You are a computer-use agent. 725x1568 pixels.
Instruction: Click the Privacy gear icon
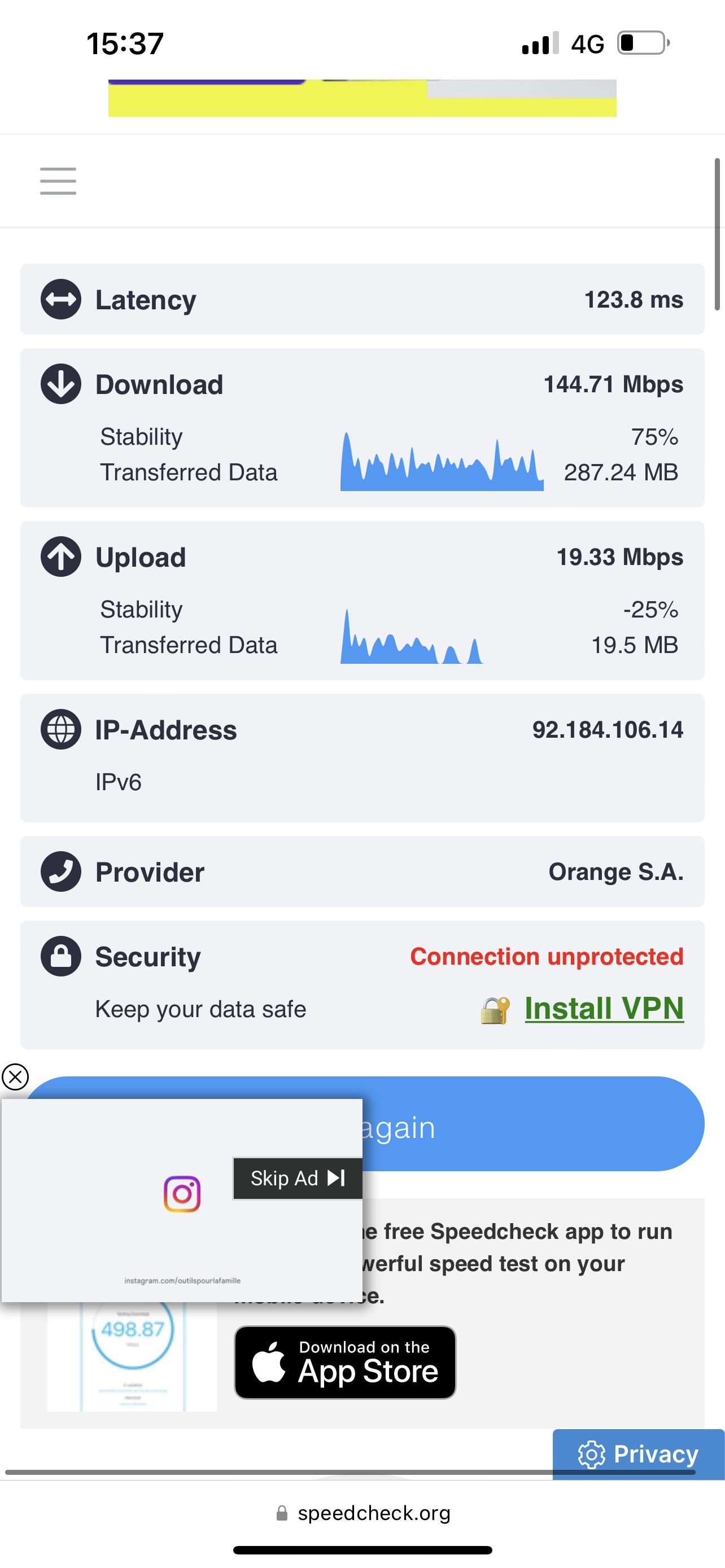590,1453
